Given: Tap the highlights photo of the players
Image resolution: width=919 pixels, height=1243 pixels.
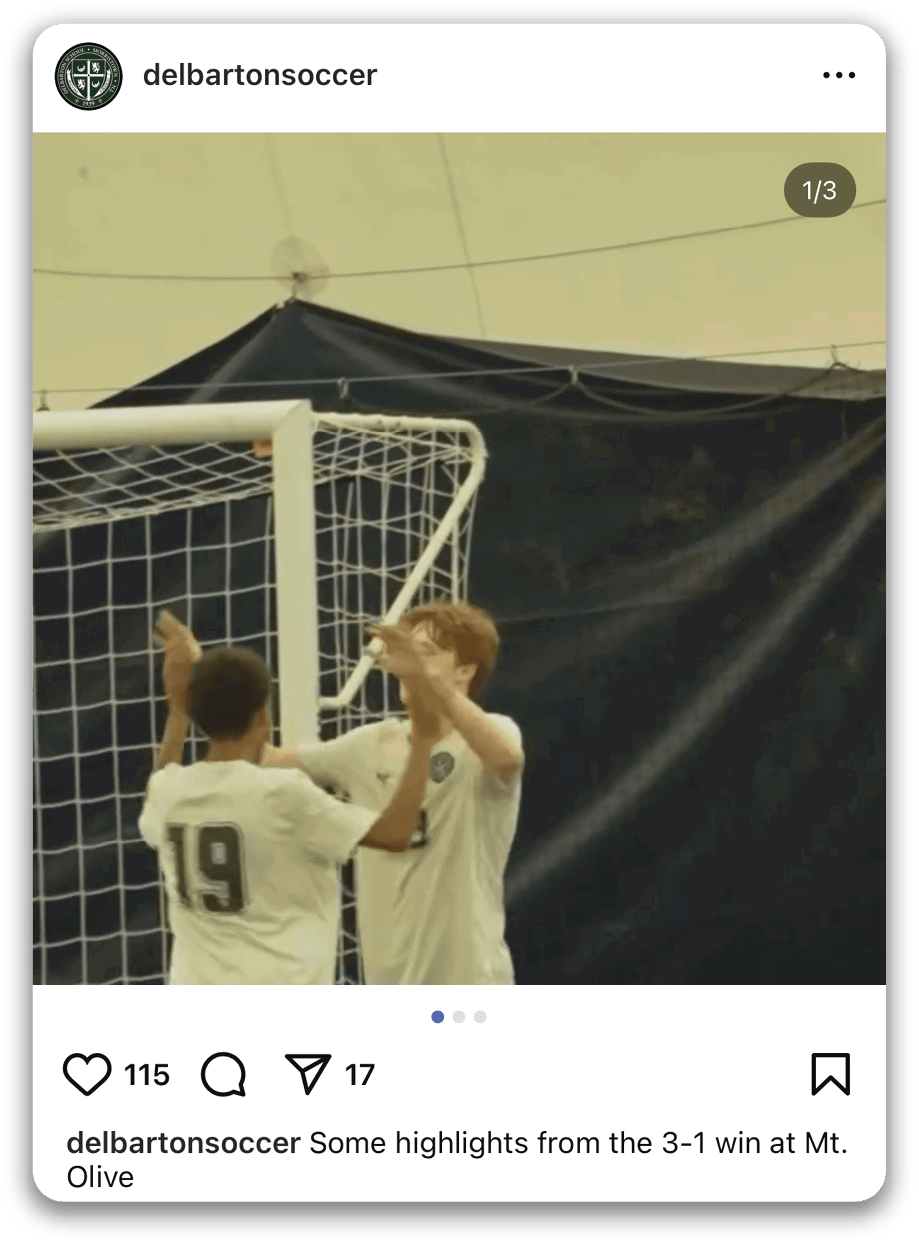Looking at the screenshot, I should 459,559.
